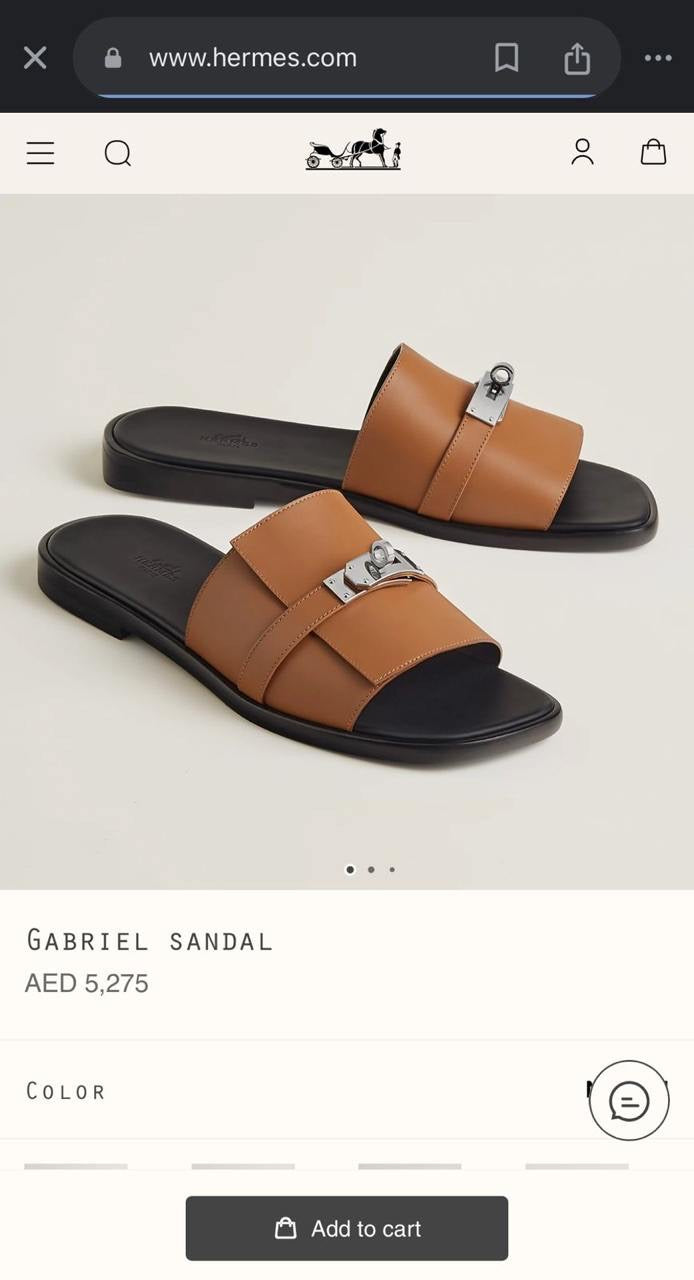Add Gabriel sandal to cart
Screen dimensions: 694x1280
pos(347,1228)
